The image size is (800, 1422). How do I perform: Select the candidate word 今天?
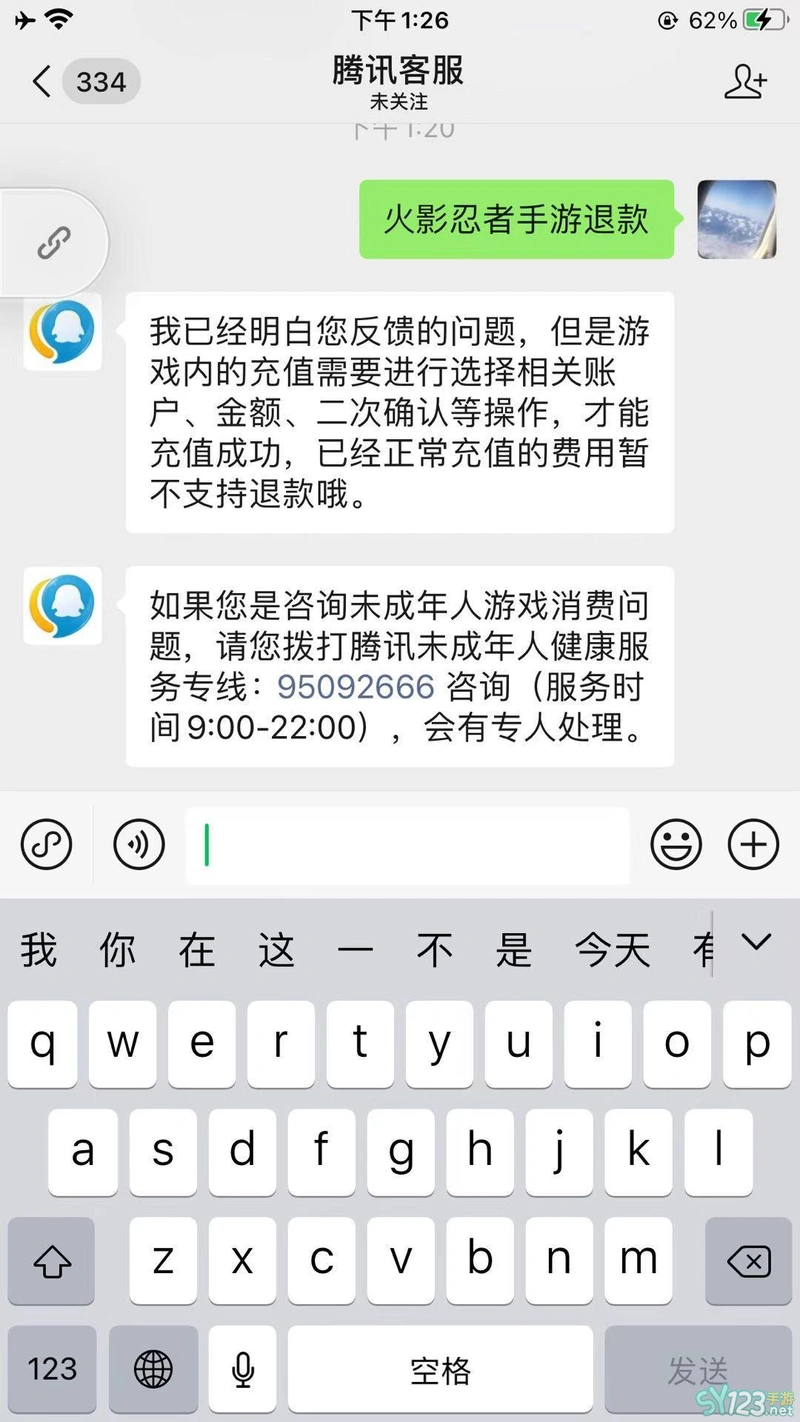(x=612, y=950)
